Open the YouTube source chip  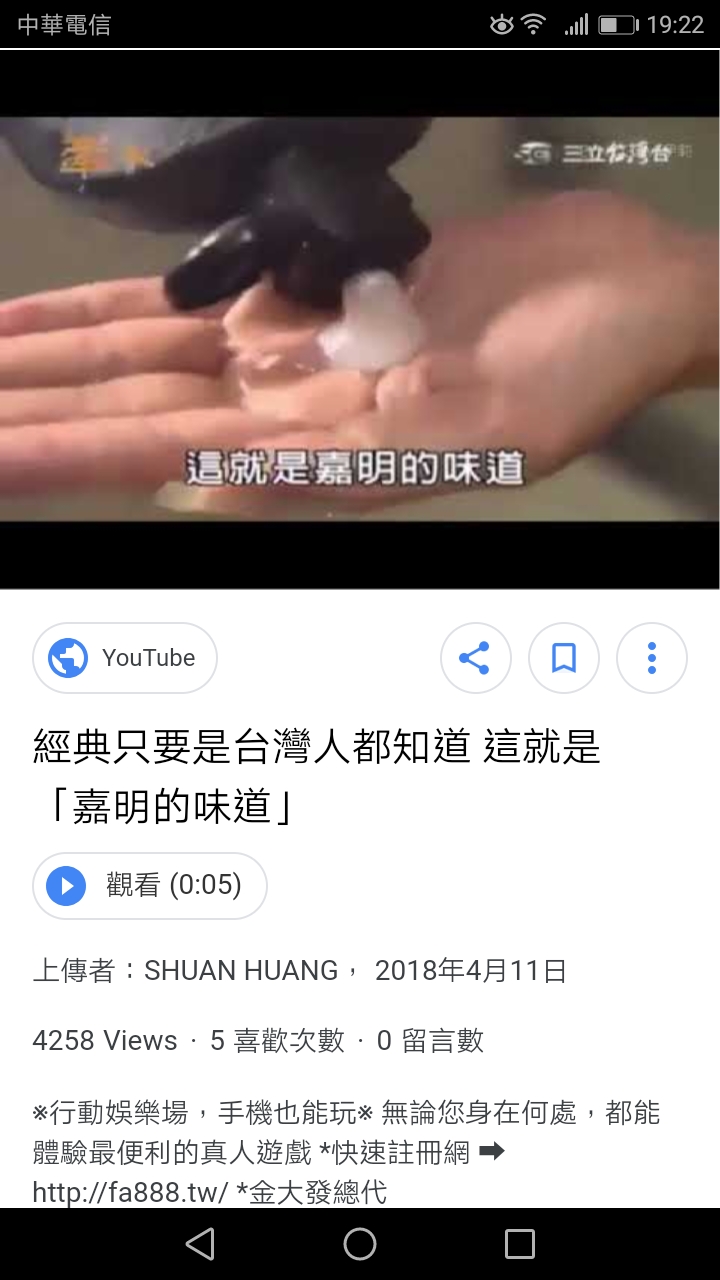(x=125, y=658)
